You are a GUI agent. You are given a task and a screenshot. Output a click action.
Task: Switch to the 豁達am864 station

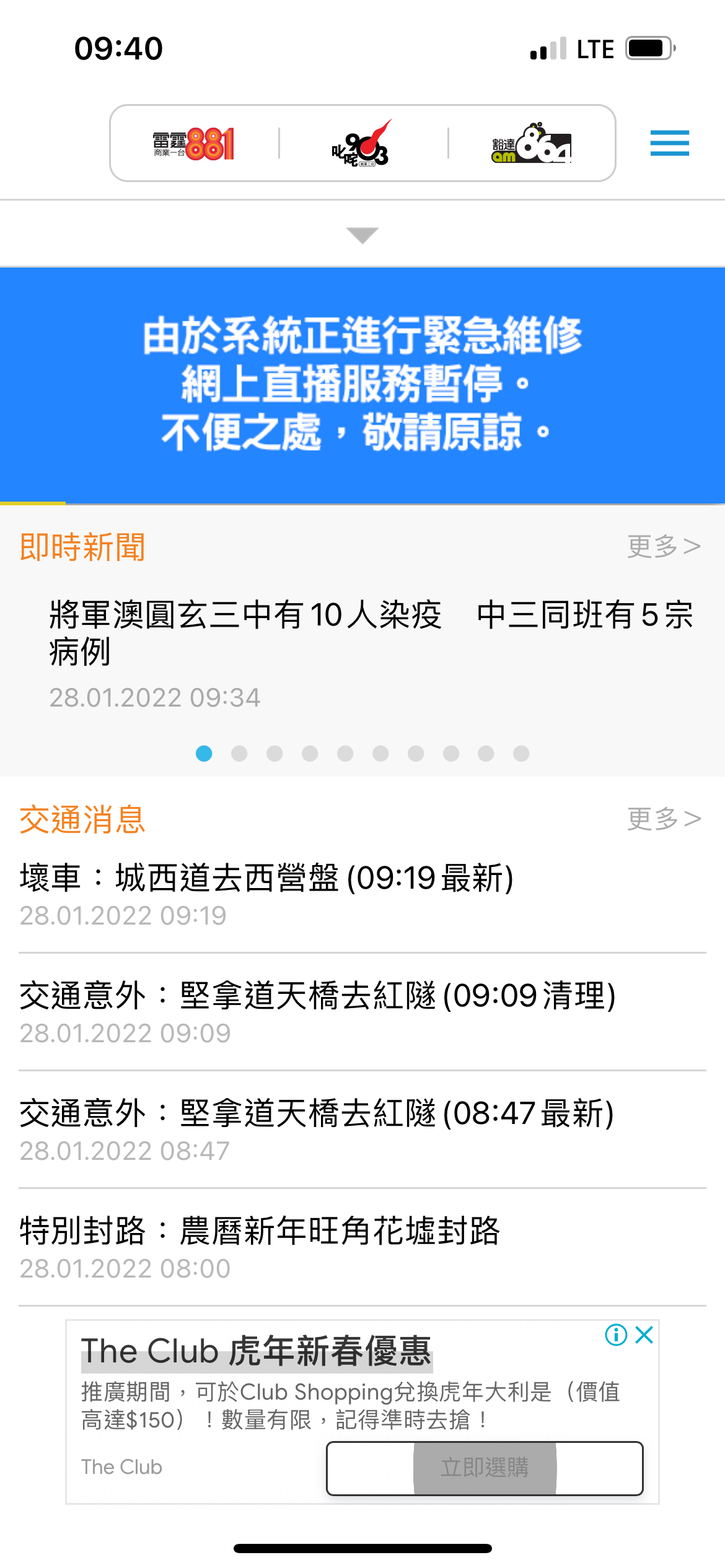(532, 143)
